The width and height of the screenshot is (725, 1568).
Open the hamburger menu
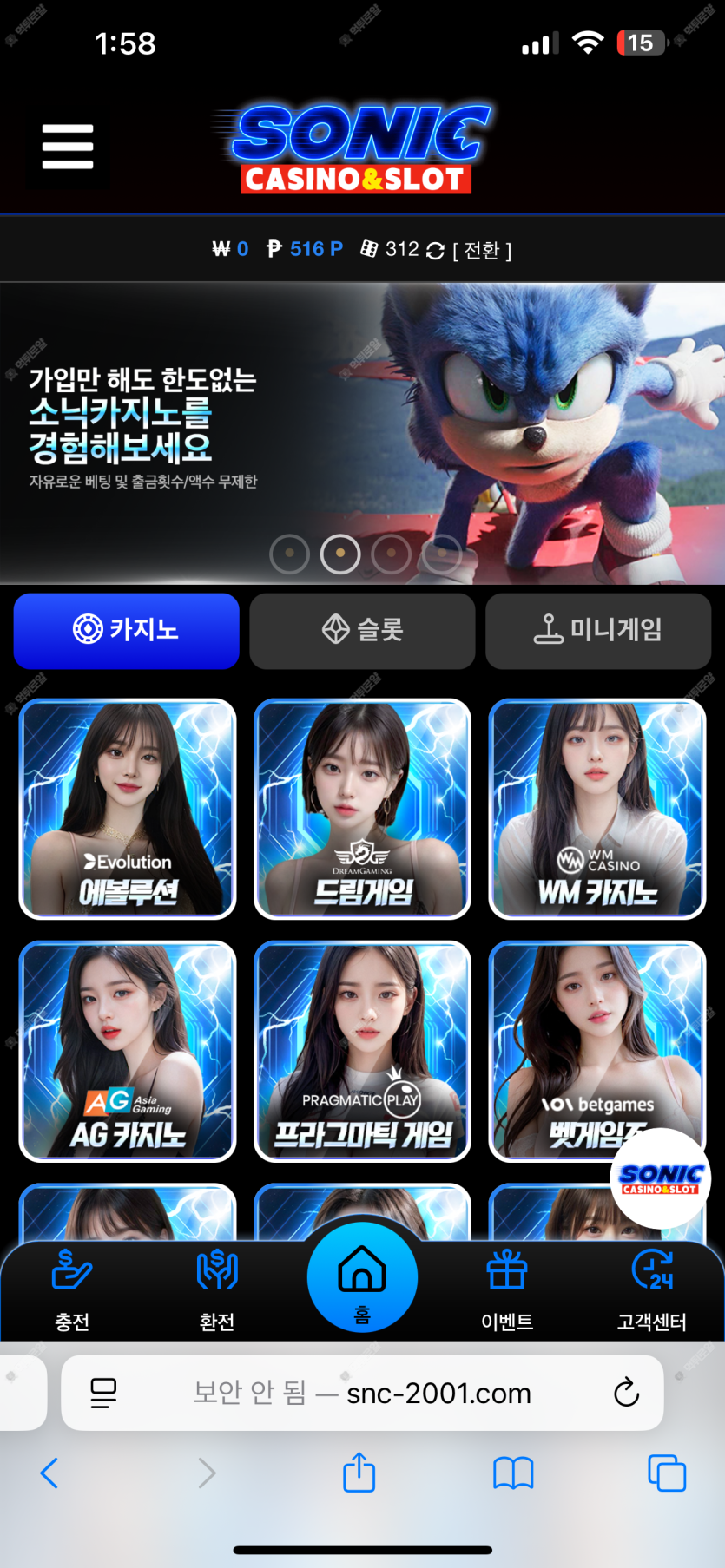tap(68, 147)
